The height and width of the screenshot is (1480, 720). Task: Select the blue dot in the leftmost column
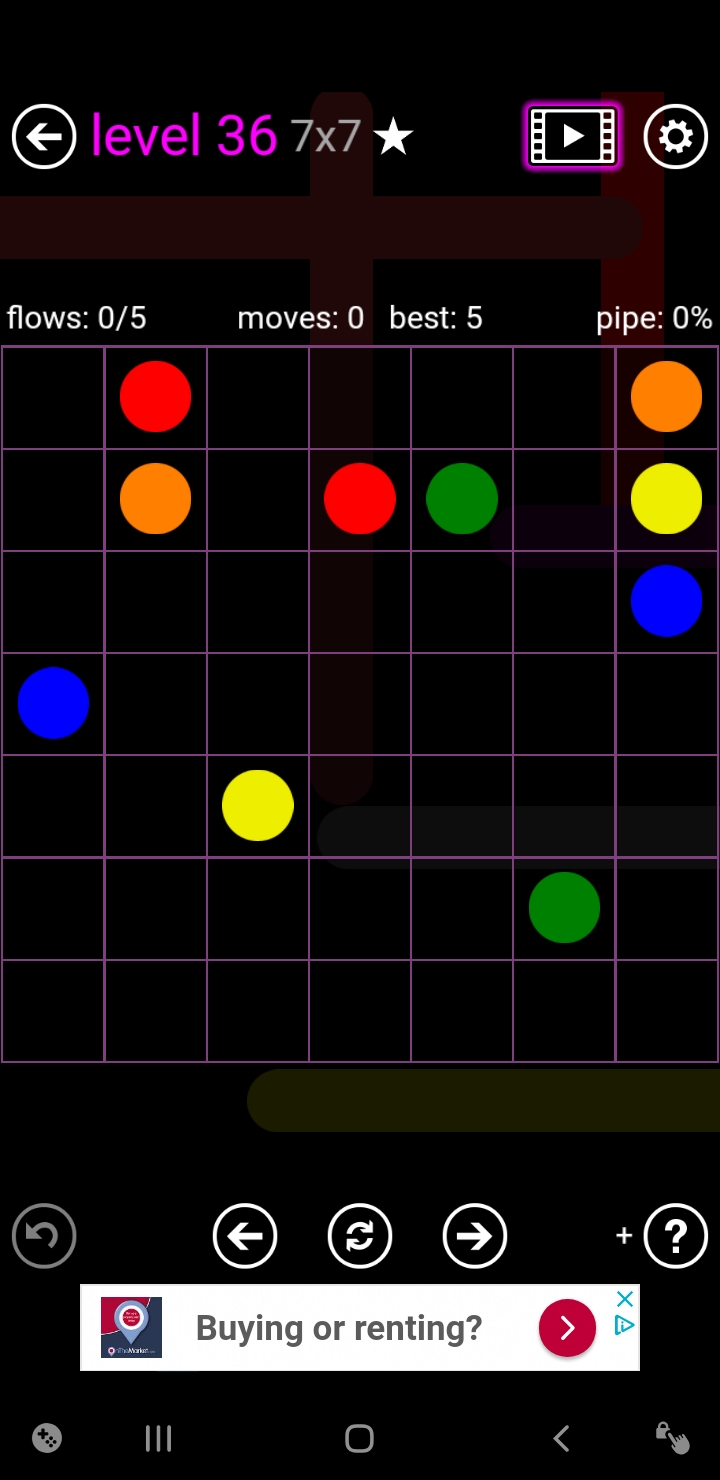[53, 703]
